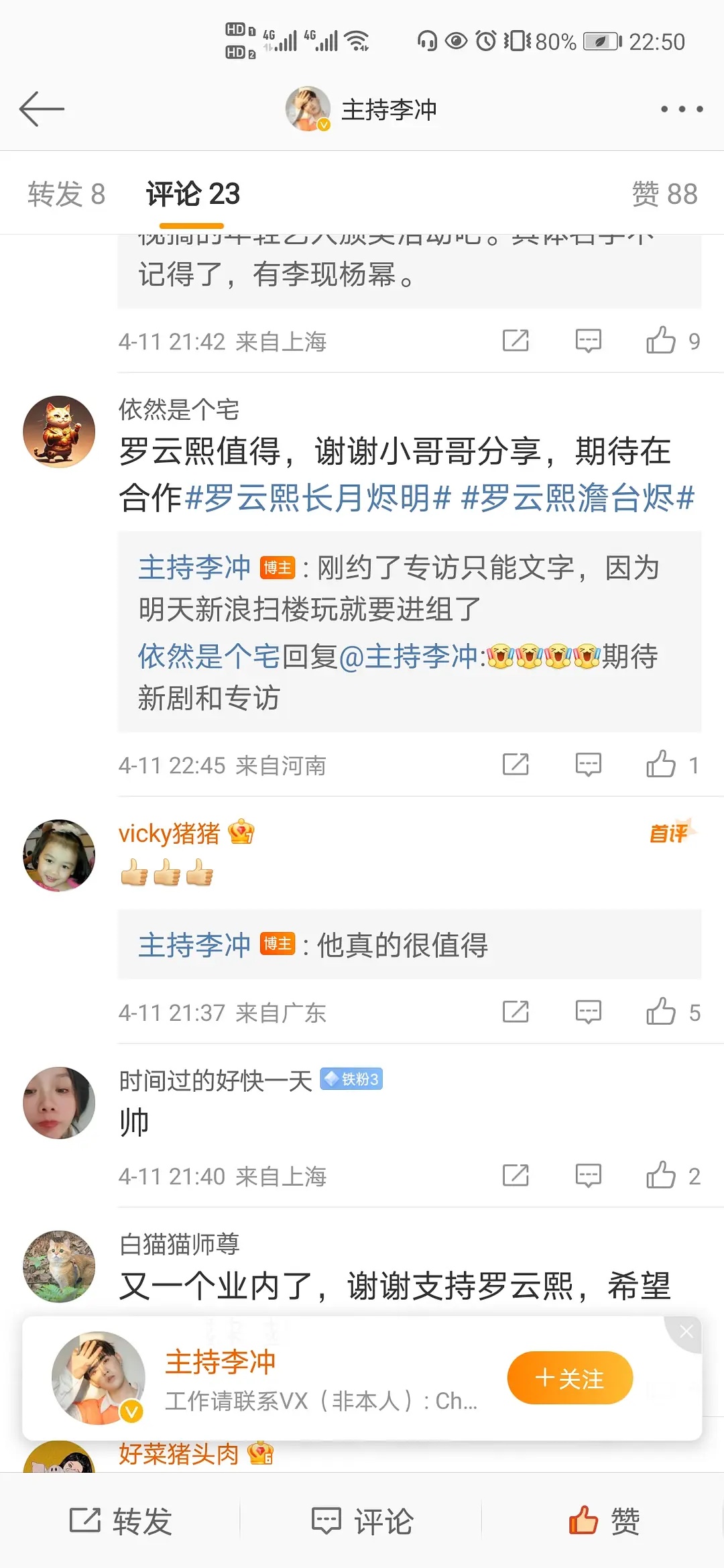Switch to the 转发 8 tab
Viewport: 724px width, 1568px height.
pyautogui.click(x=66, y=194)
